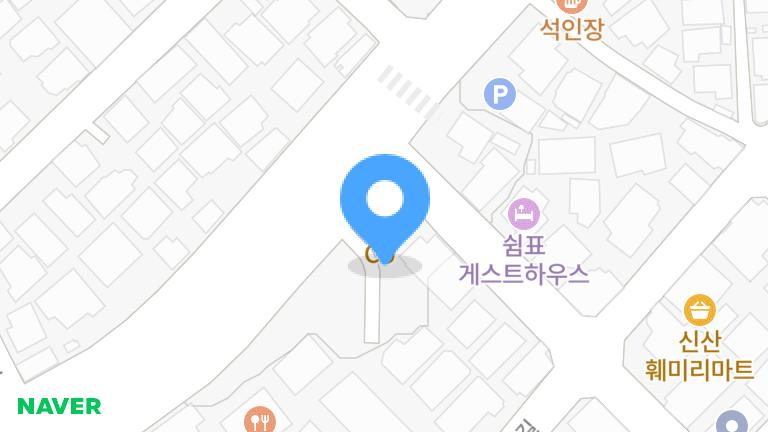
Task: Select the parking lot P marker
Action: [x=499, y=95]
